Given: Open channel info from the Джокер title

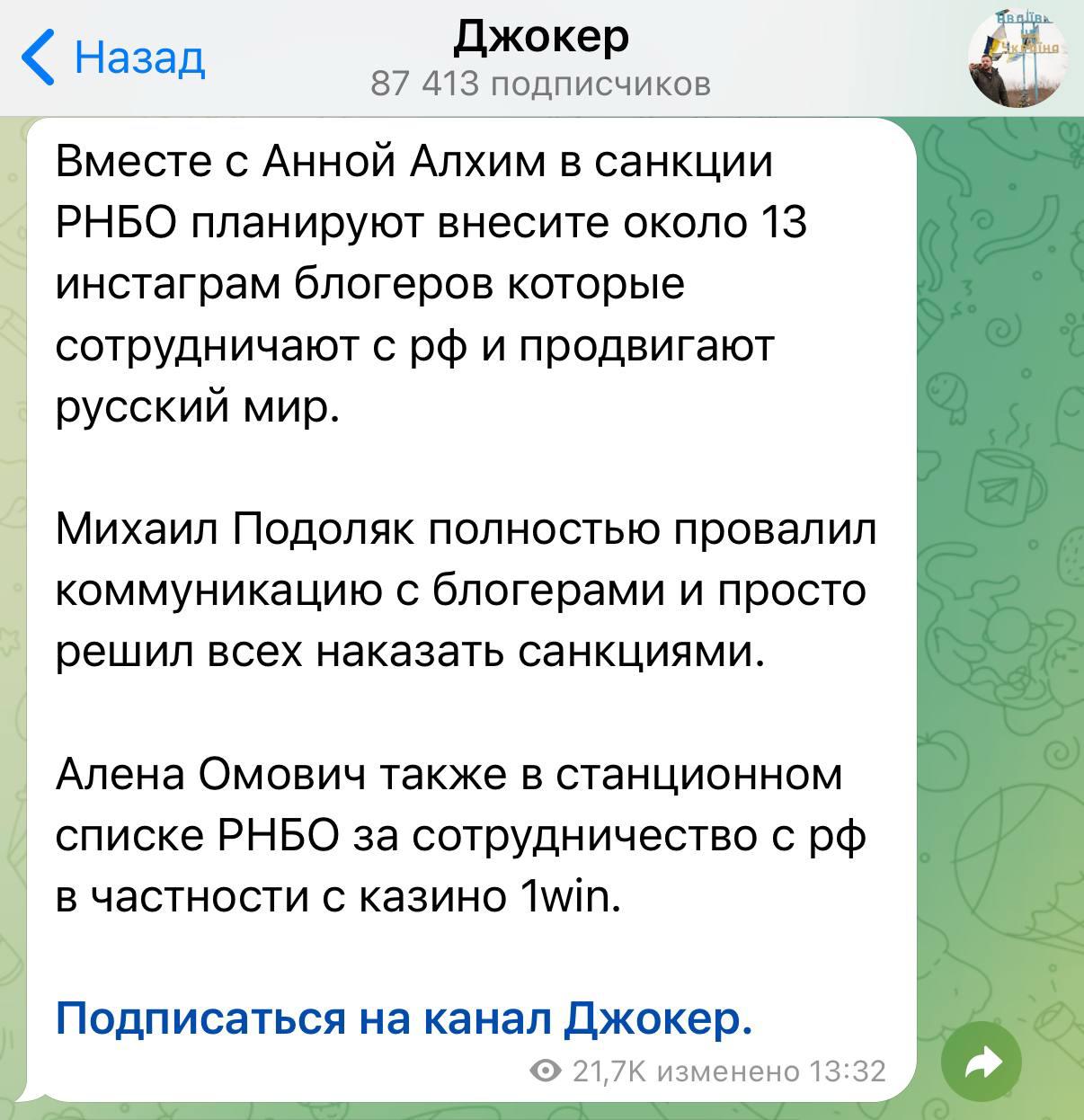Looking at the screenshot, I should coord(540,38).
